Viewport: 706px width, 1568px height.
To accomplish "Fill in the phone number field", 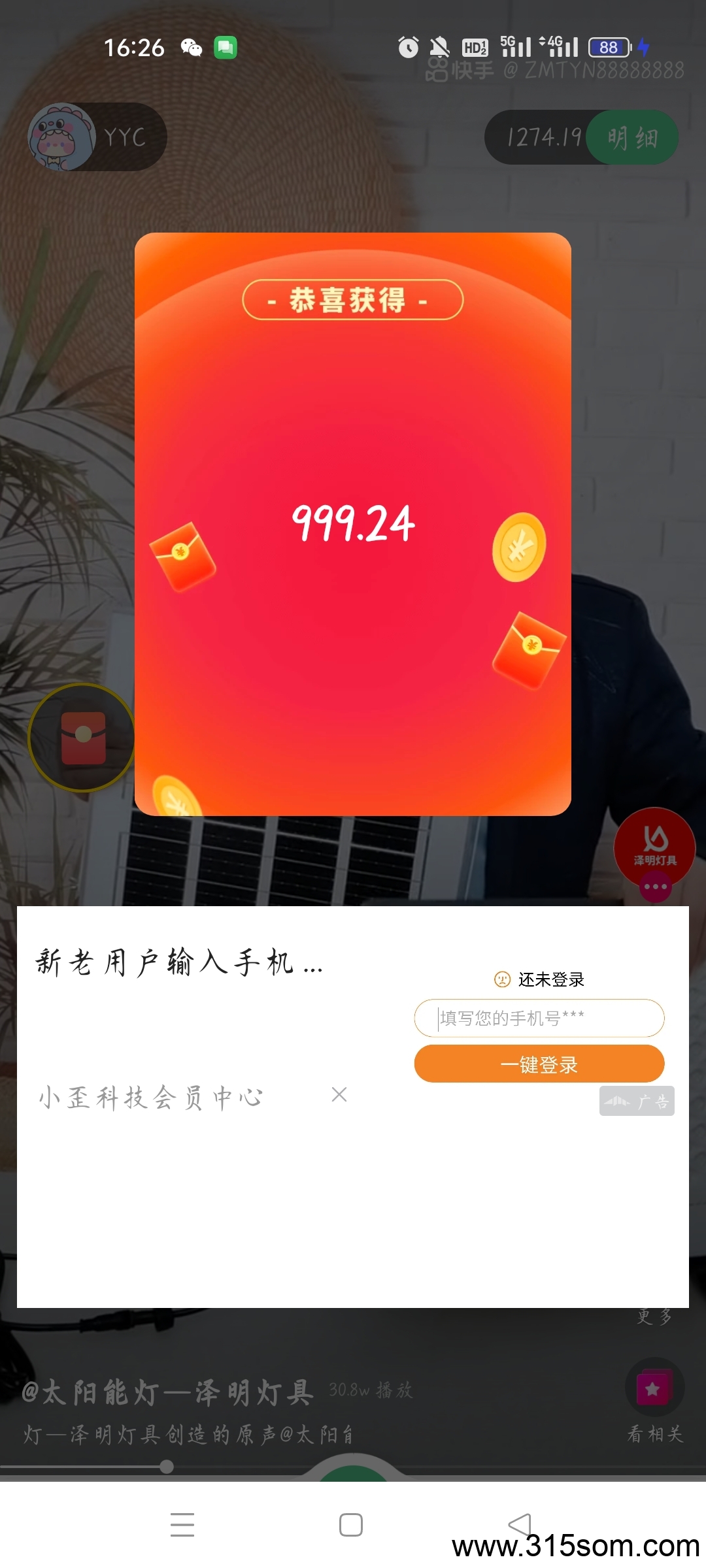I will 539,1018.
